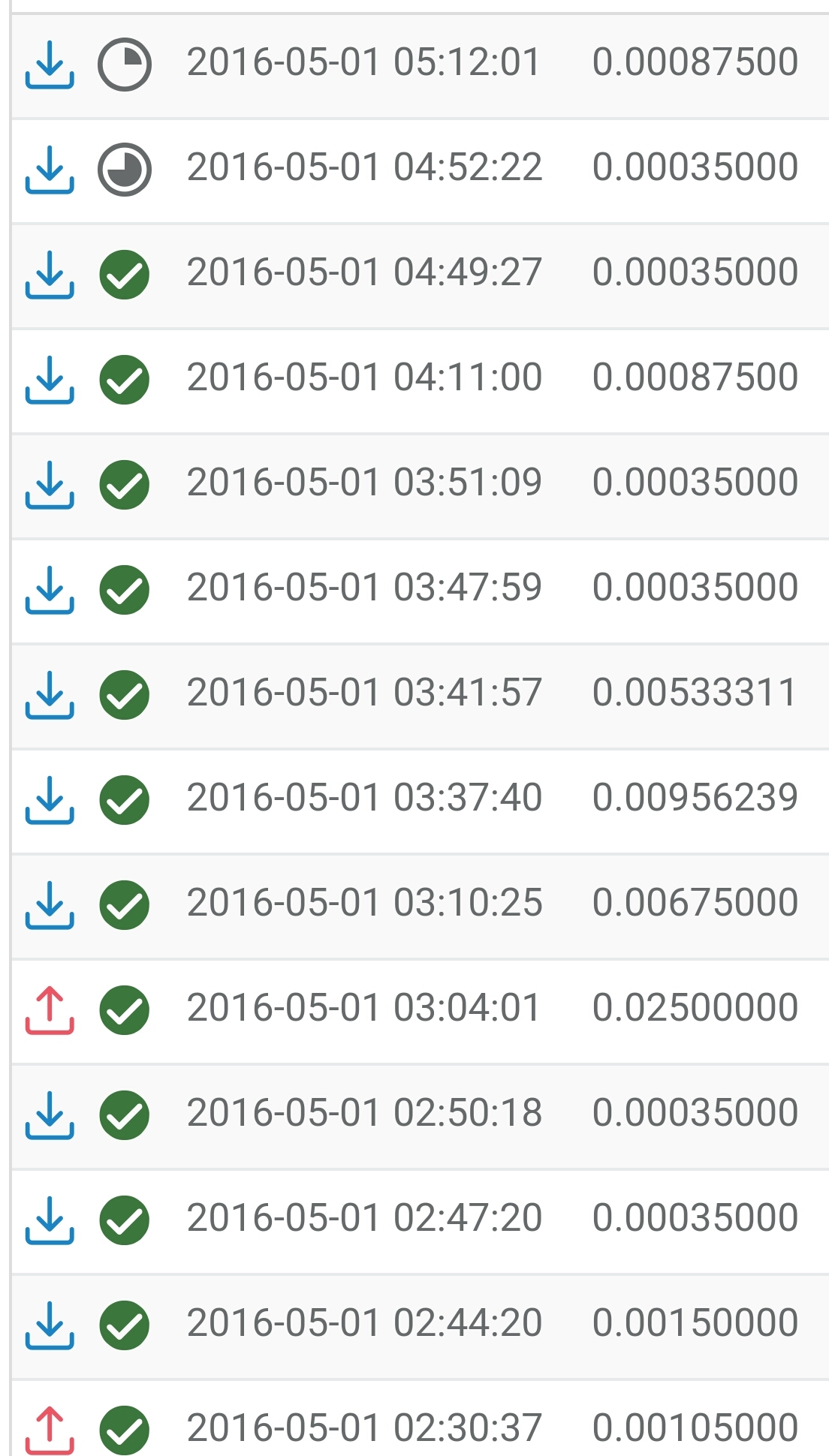View details of the 03:47:59 transaction
829x1456 pixels.
pyautogui.click(x=420, y=591)
